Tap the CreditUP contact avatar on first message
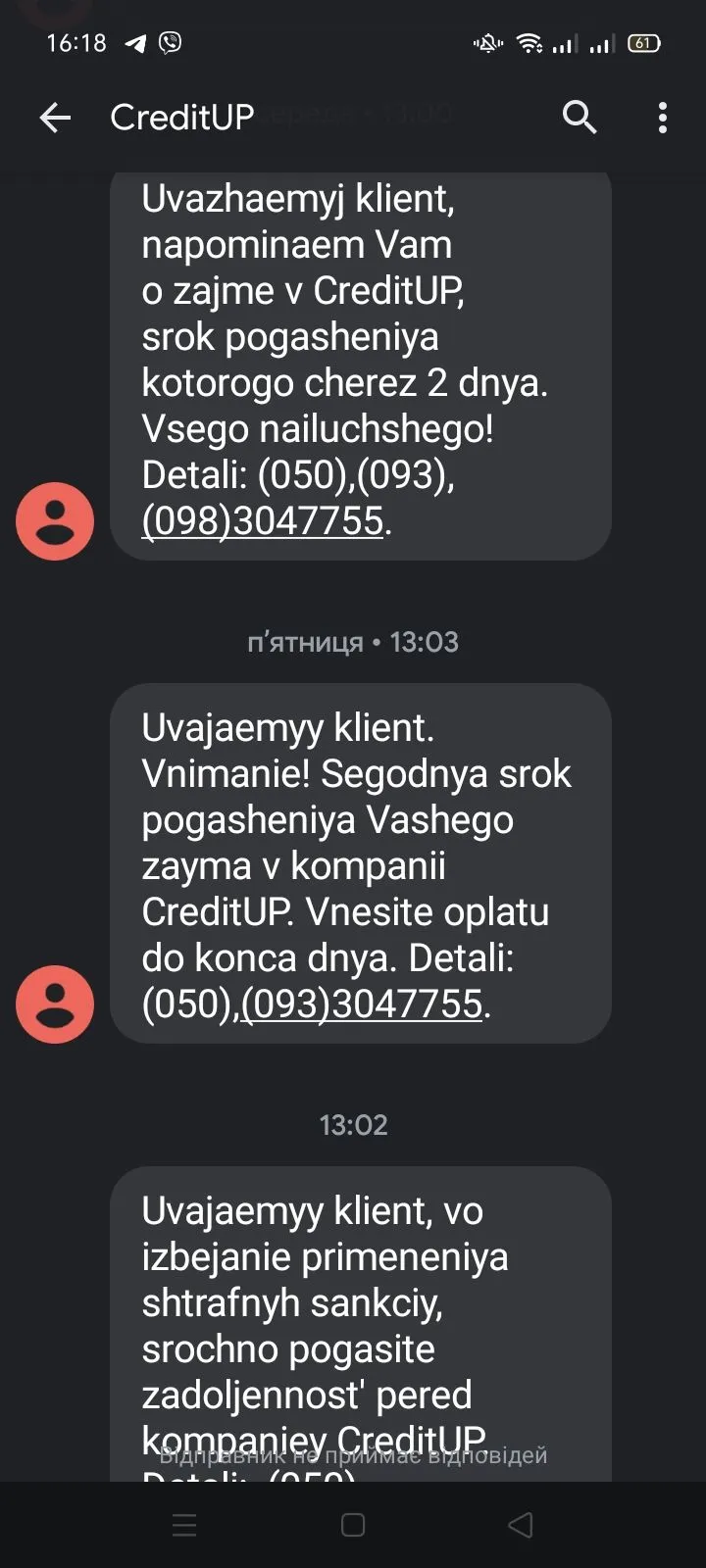 pyautogui.click(x=54, y=520)
